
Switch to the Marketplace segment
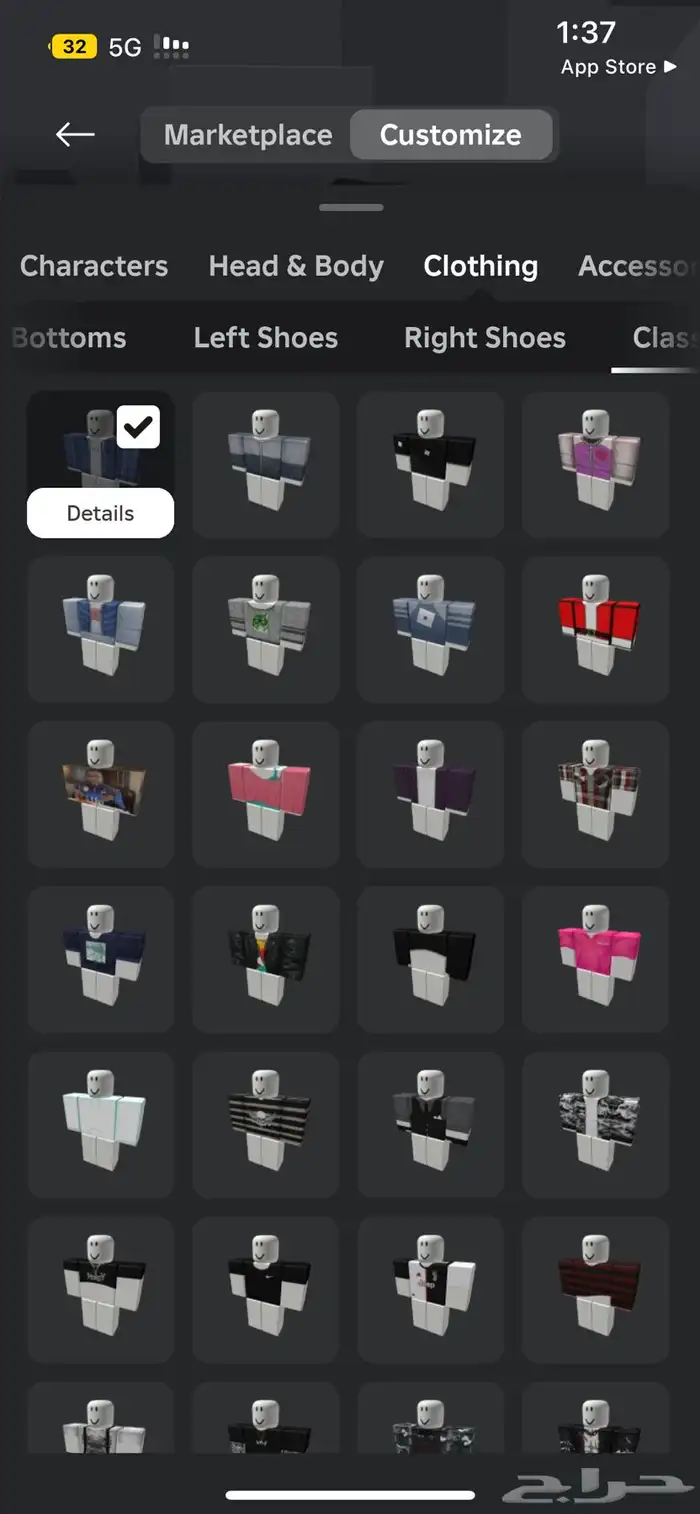click(248, 135)
